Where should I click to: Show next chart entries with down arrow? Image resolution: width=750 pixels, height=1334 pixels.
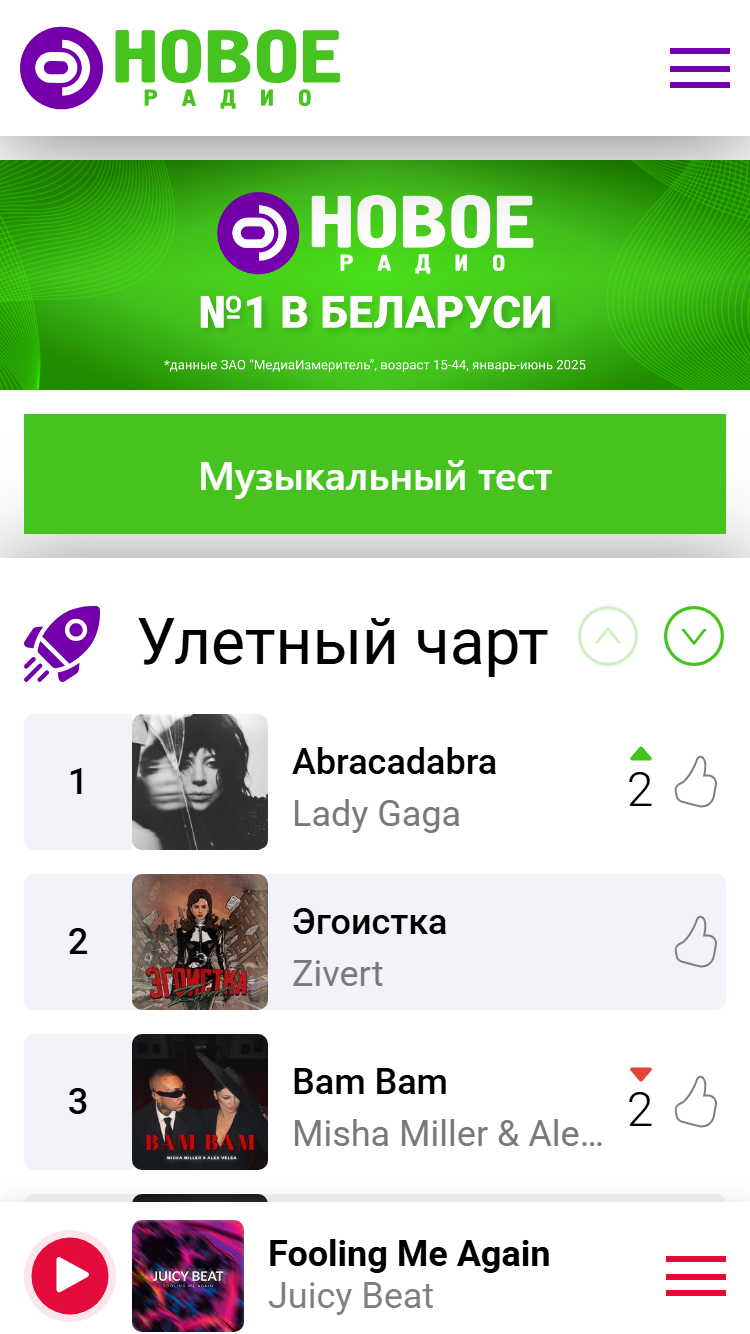click(694, 636)
